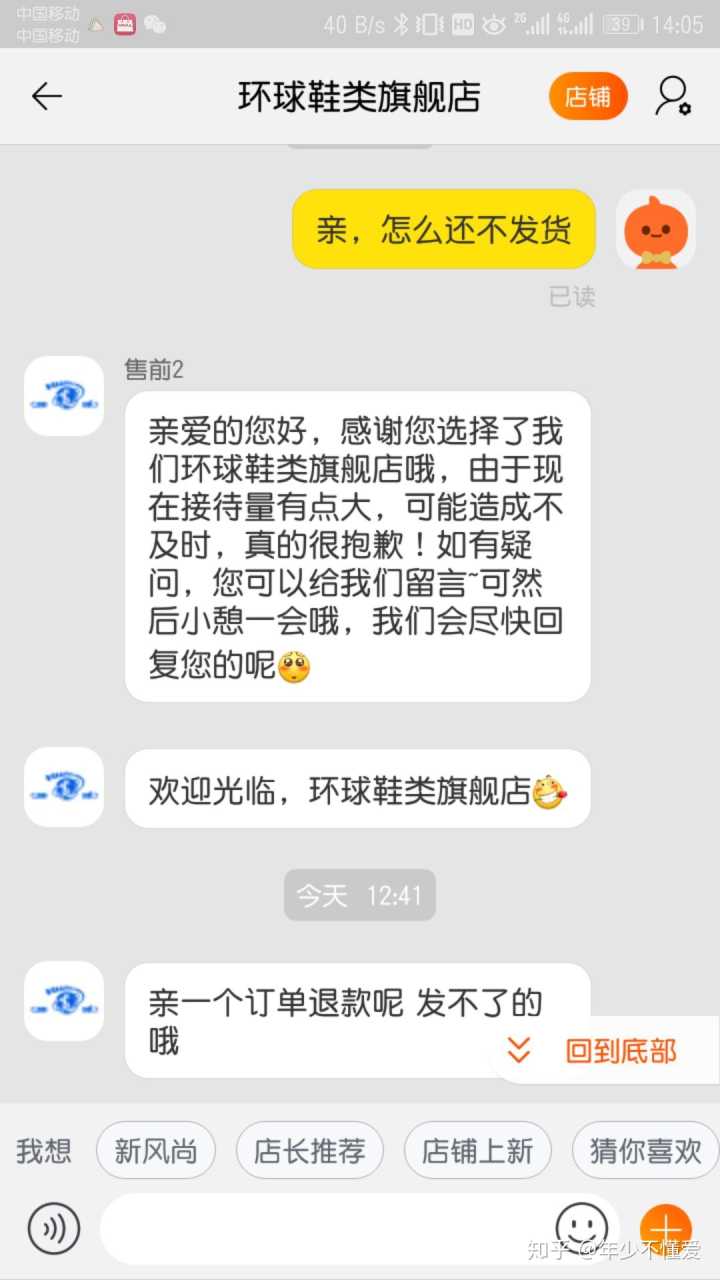
Task: Select the 新风尚 quick chip
Action: (x=155, y=1151)
